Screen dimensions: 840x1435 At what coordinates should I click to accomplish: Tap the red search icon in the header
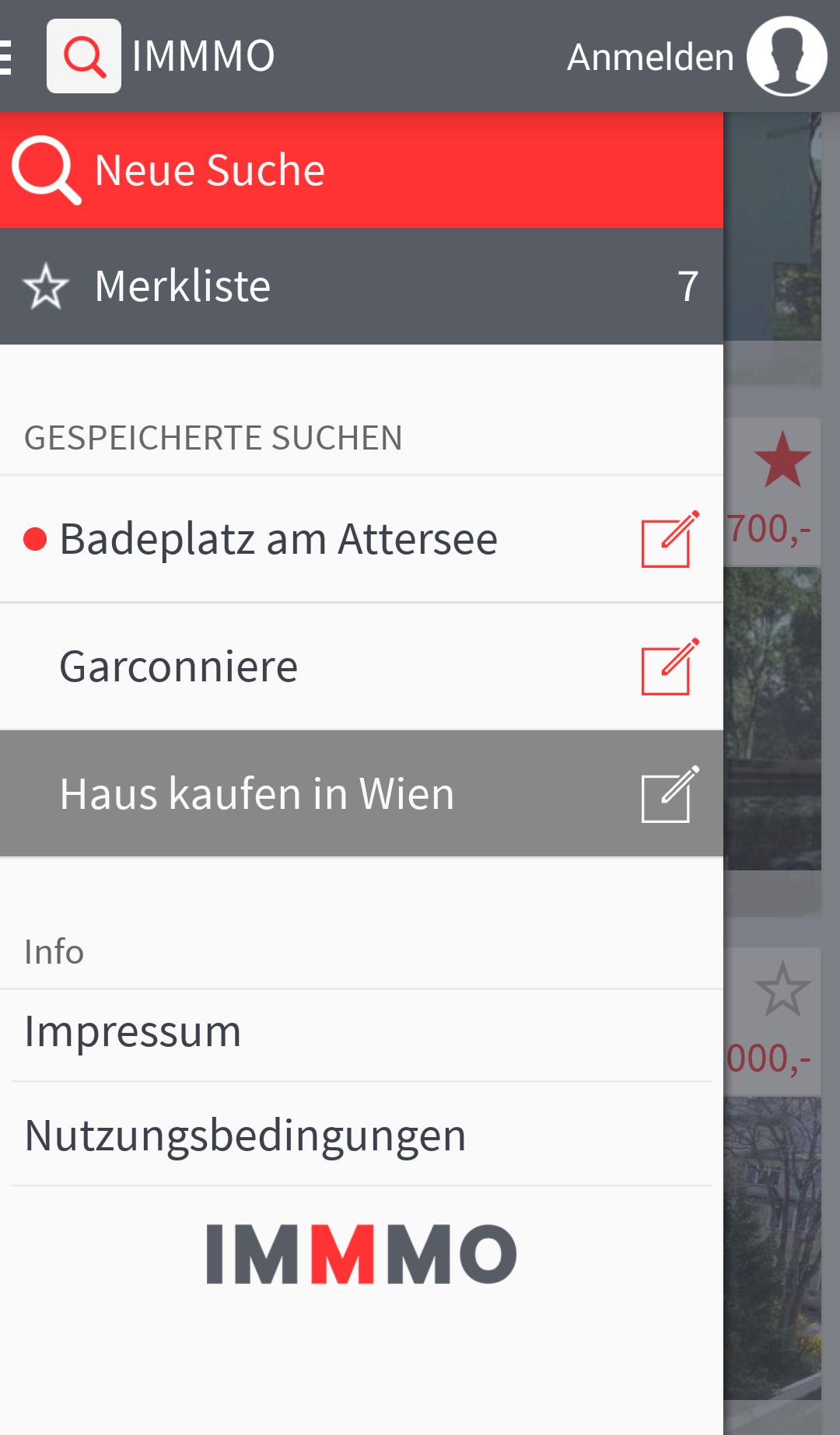[84, 57]
